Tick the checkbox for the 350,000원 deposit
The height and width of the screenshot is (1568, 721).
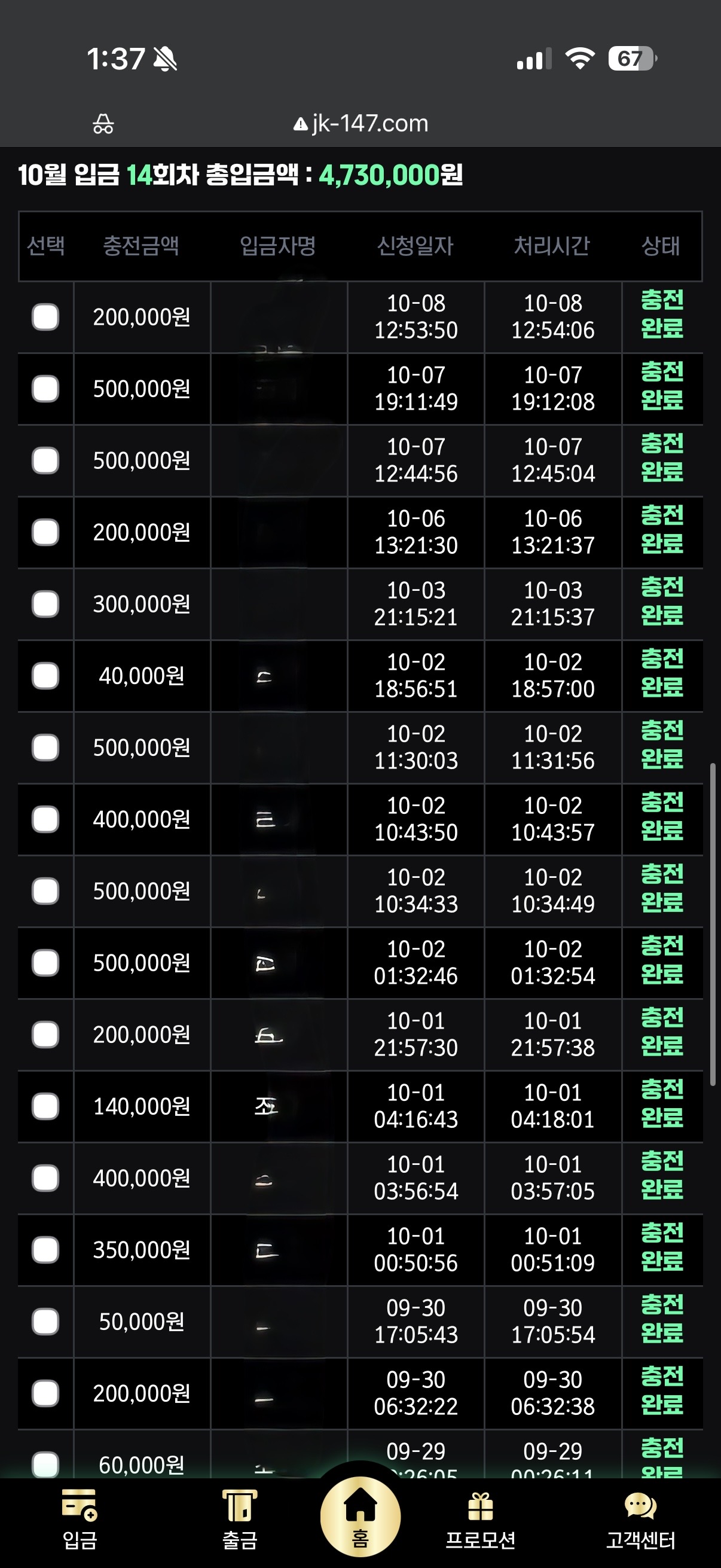click(x=45, y=1250)
